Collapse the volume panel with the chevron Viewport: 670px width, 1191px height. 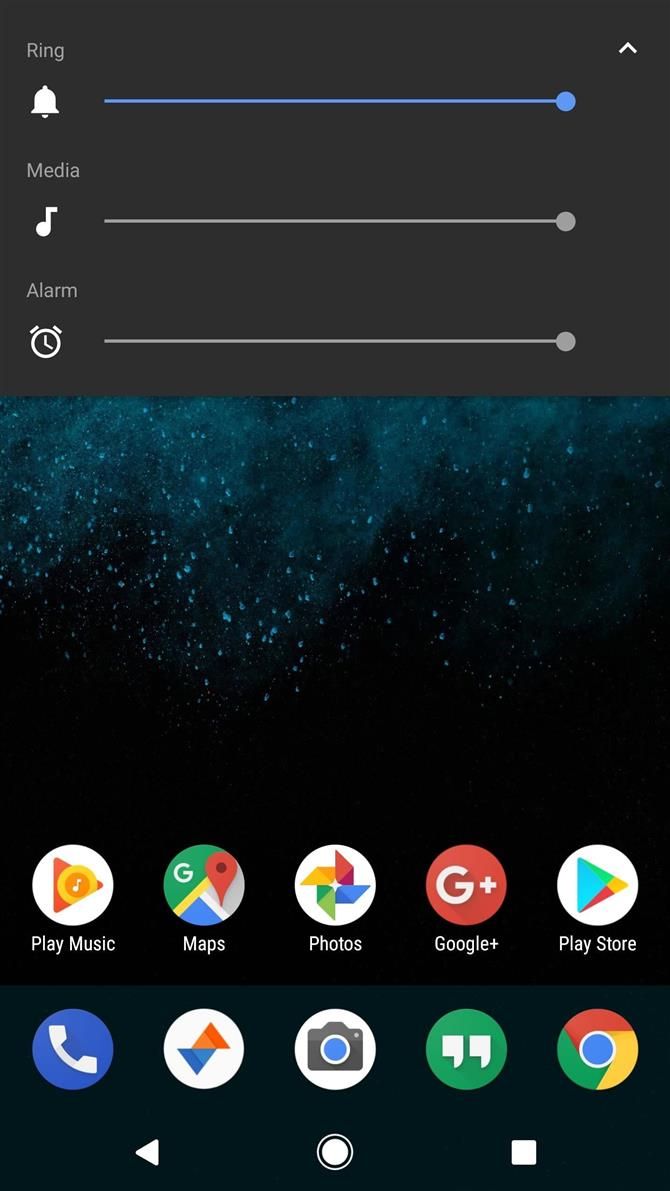[x=627, y=48]
